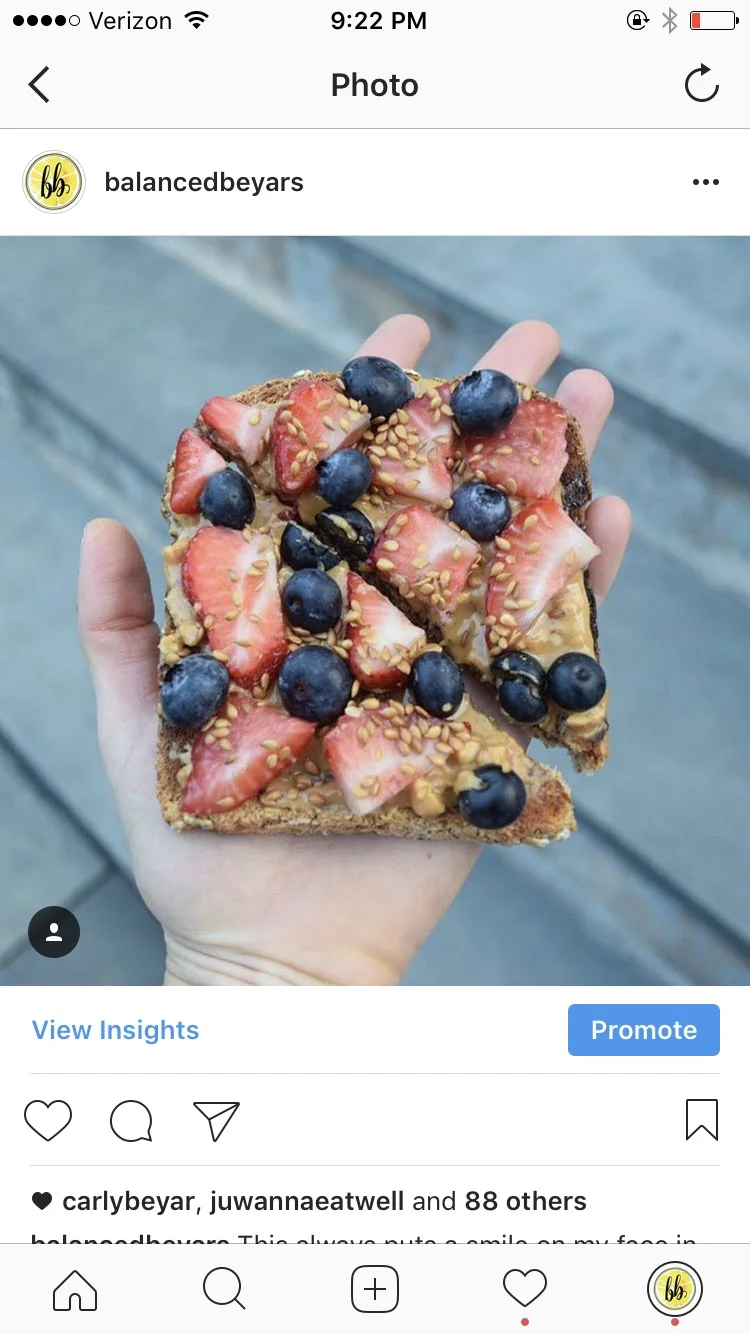Refresh the photo post
Viewport: 750px width, 1334px height.
click(701, 84)
